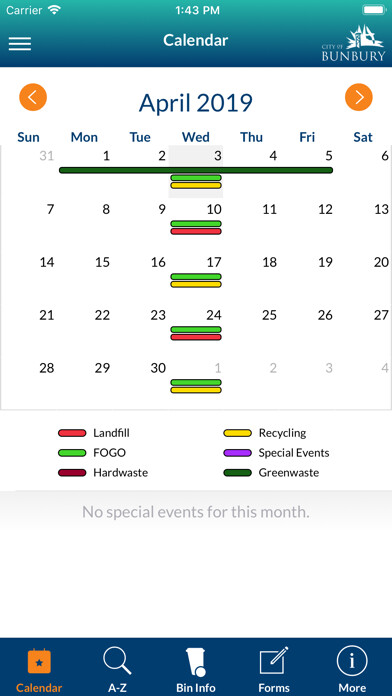Select April 3 on the calendar
Viewport: 392px width, 696px height.
(x=196, y=171)
